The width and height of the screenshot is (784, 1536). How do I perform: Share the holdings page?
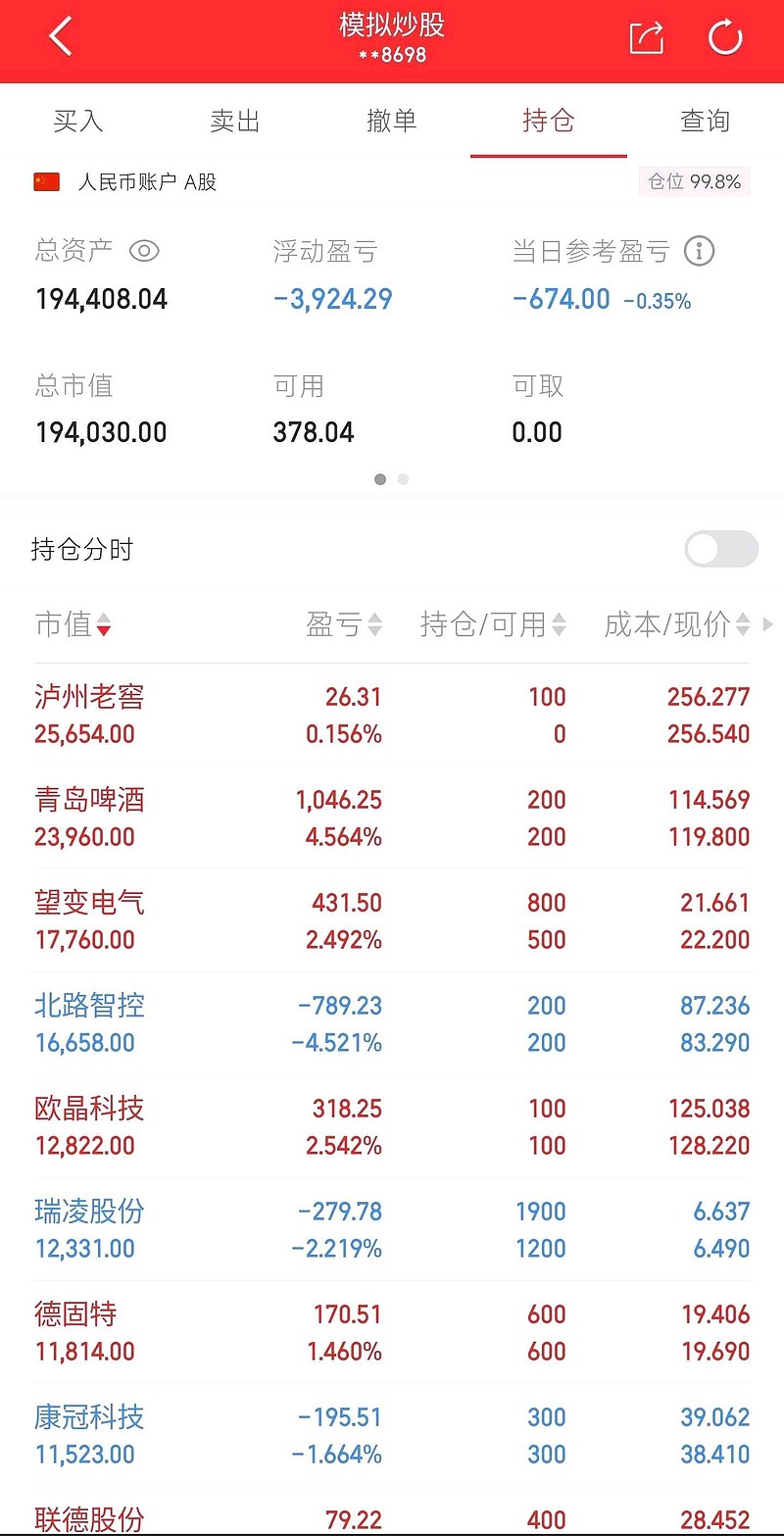(647, 38)
